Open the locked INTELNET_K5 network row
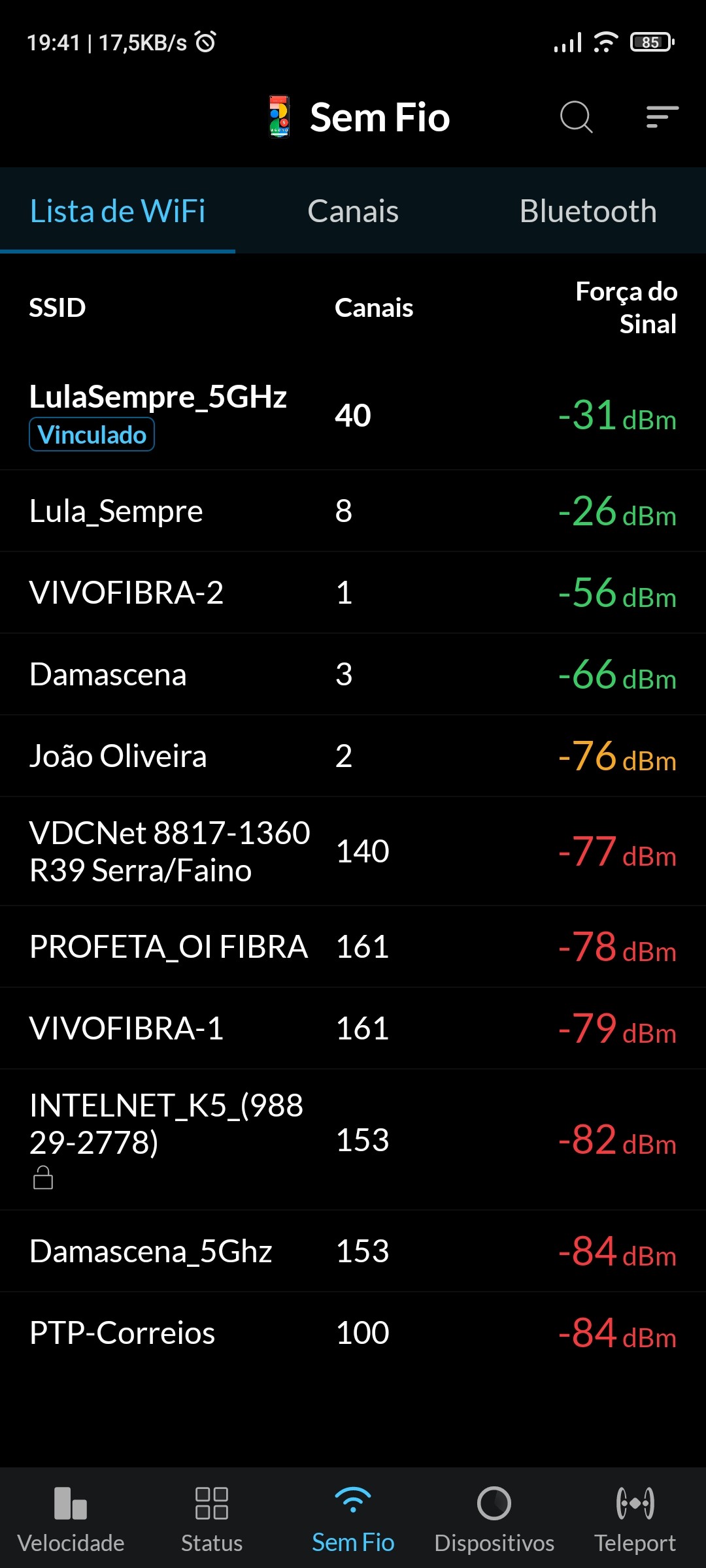This screenshot has width=706, height=1568. click(x=353, y=1140)
